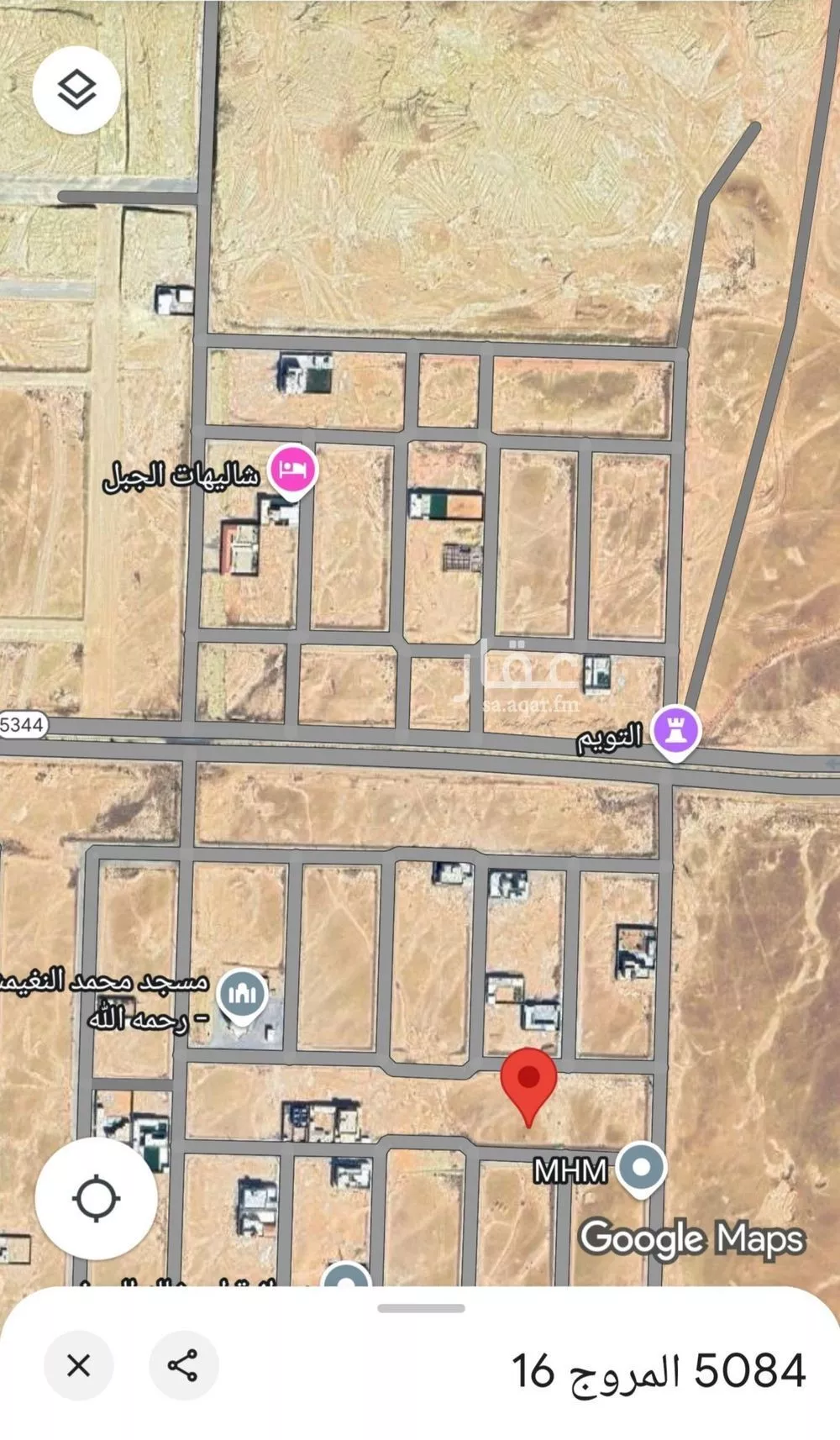Select the التويم landmark marker
Image resolution: width=840 pixels, height=1440 pixels.
[677, 731]
